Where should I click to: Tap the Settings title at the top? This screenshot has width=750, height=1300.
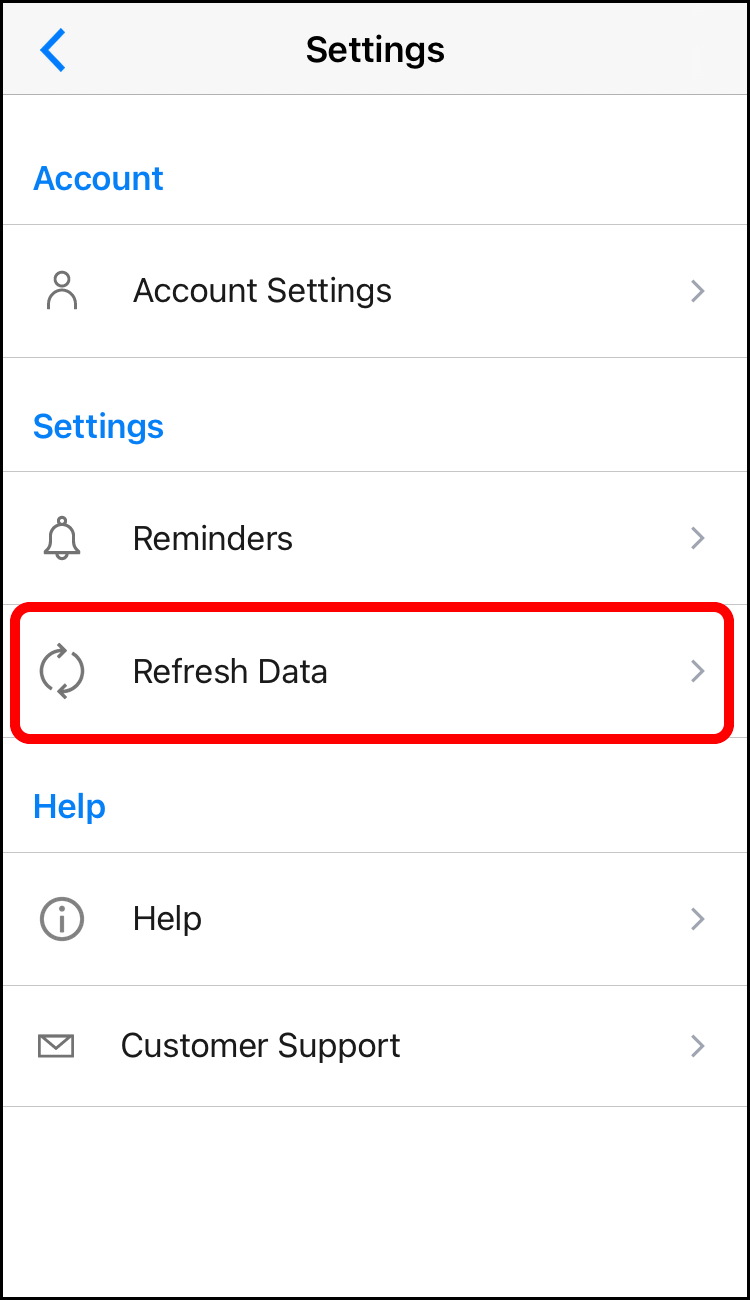(375, 50)
